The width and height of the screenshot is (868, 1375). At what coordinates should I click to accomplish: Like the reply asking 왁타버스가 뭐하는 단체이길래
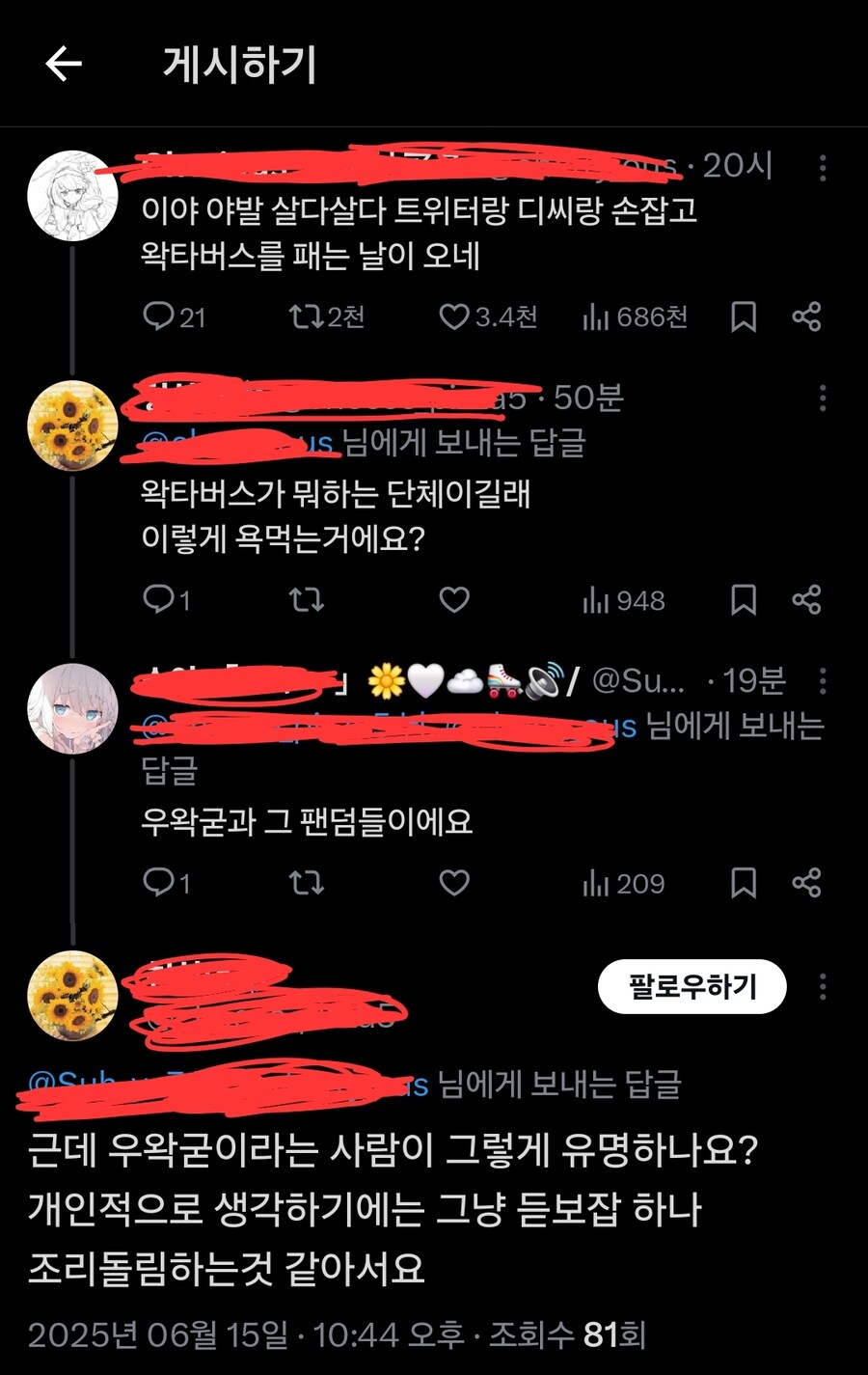tap(454, 600)
